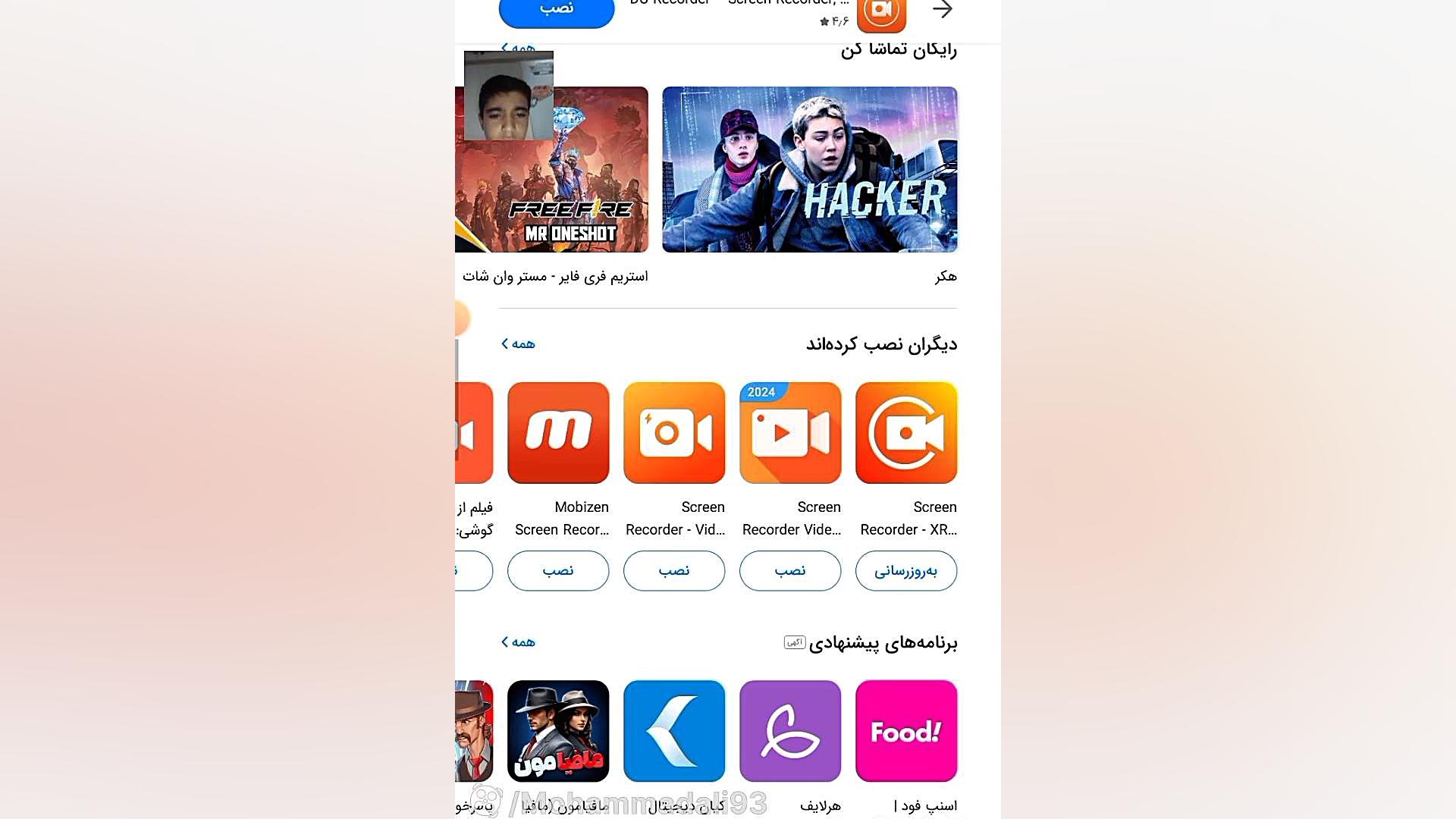Image resolution: width=1456 pixels, height=819 pixels.
Task: Go back using the top arrow
Action: 943,10
